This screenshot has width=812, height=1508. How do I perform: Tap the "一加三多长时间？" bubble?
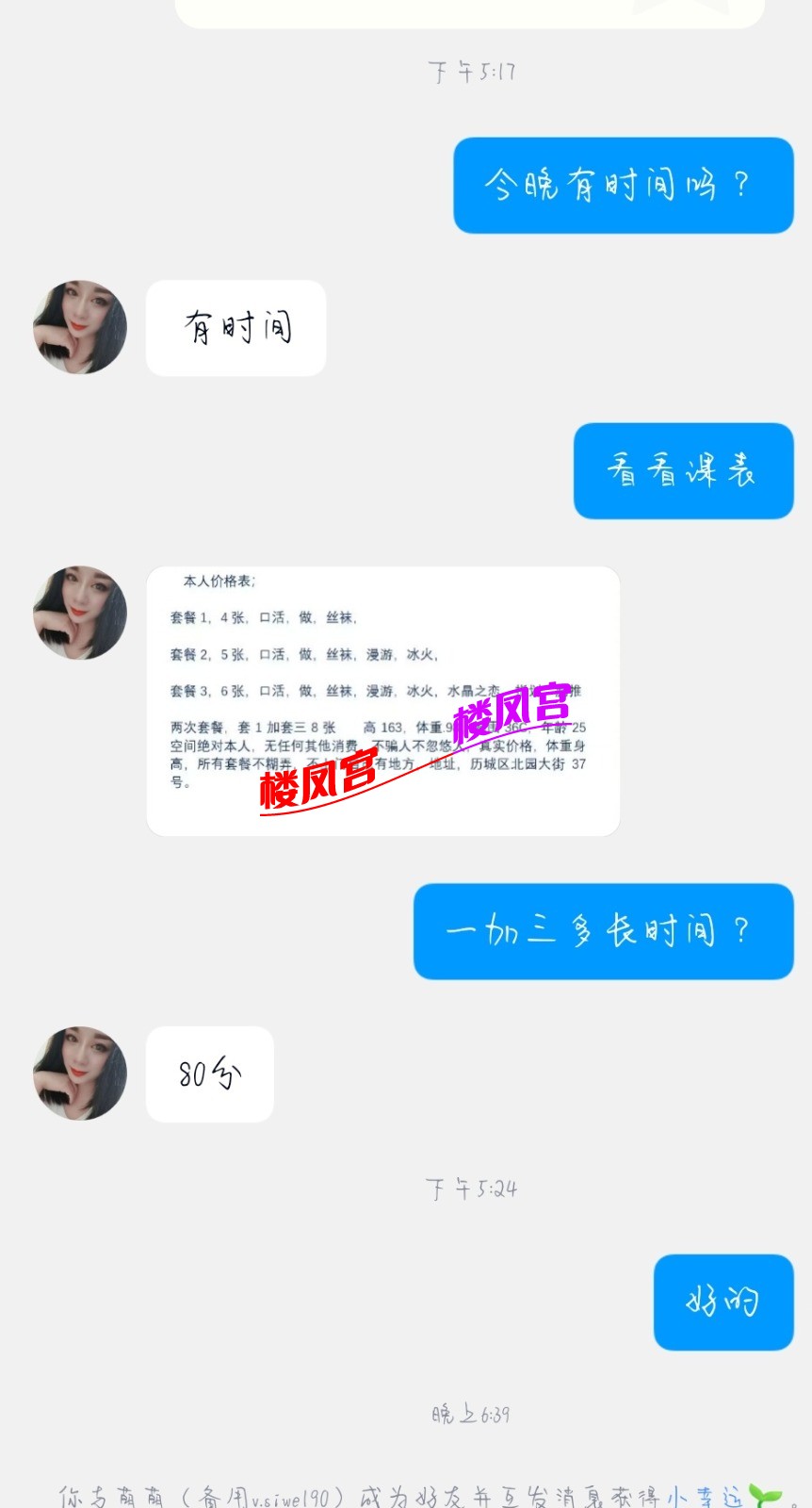click(603, 932)
